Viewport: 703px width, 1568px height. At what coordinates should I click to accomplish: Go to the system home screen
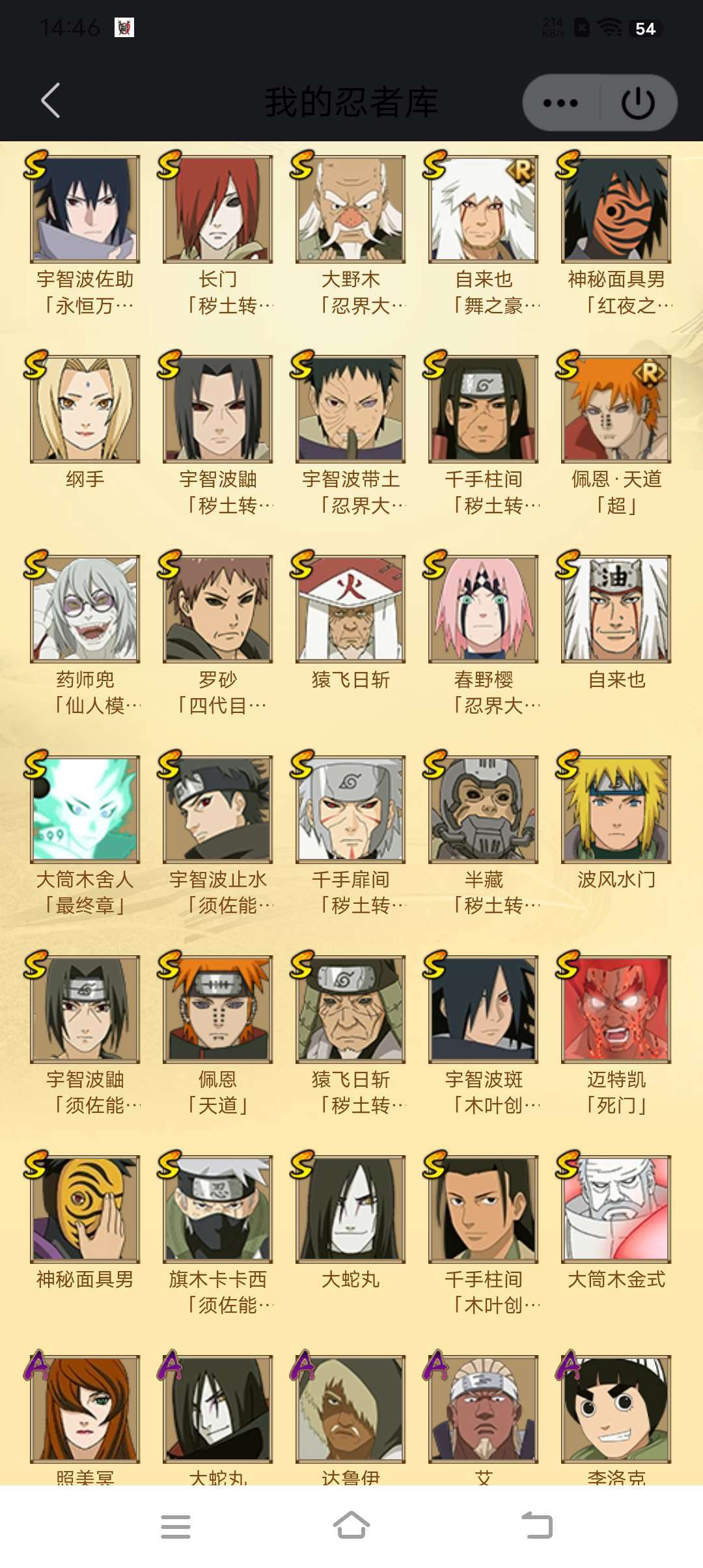[x=351, y=1526]
